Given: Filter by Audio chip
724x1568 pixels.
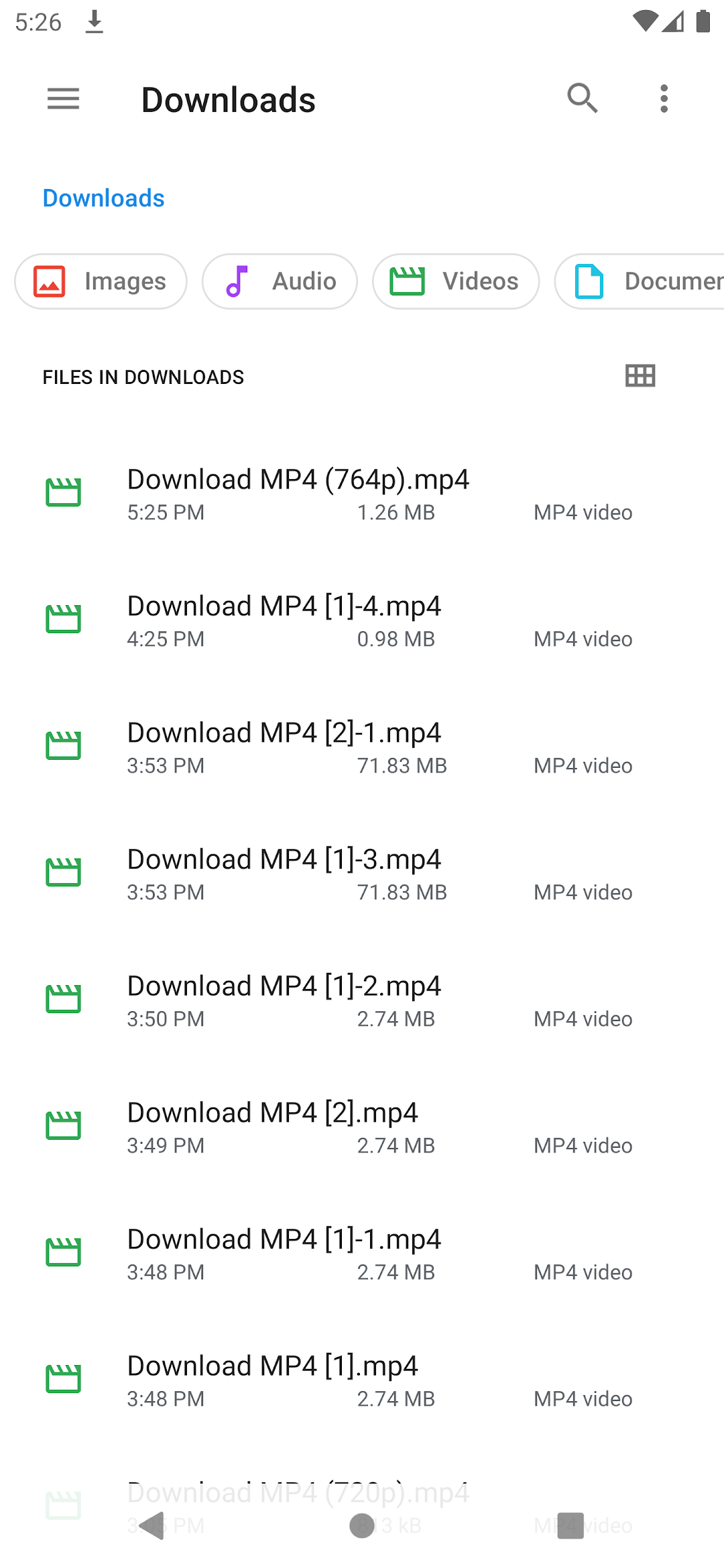Looking at the screenshot, I should (x=280, y=281).
